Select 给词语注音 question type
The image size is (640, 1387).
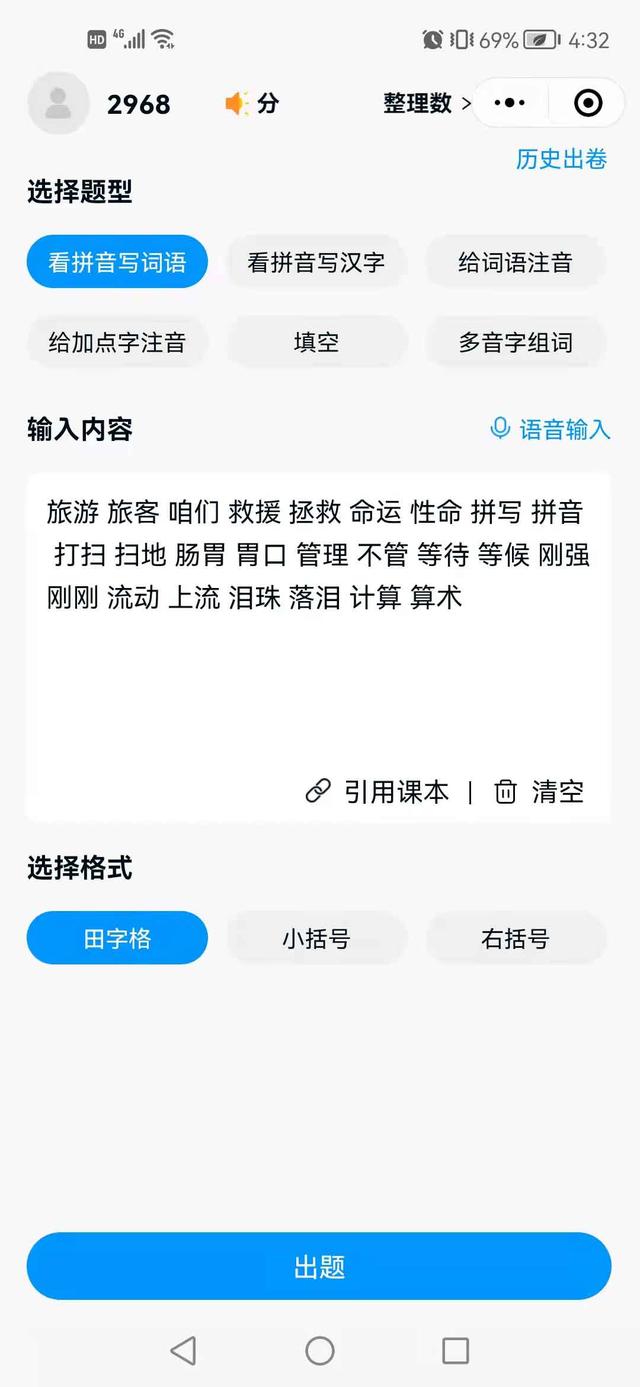point(515,263)
